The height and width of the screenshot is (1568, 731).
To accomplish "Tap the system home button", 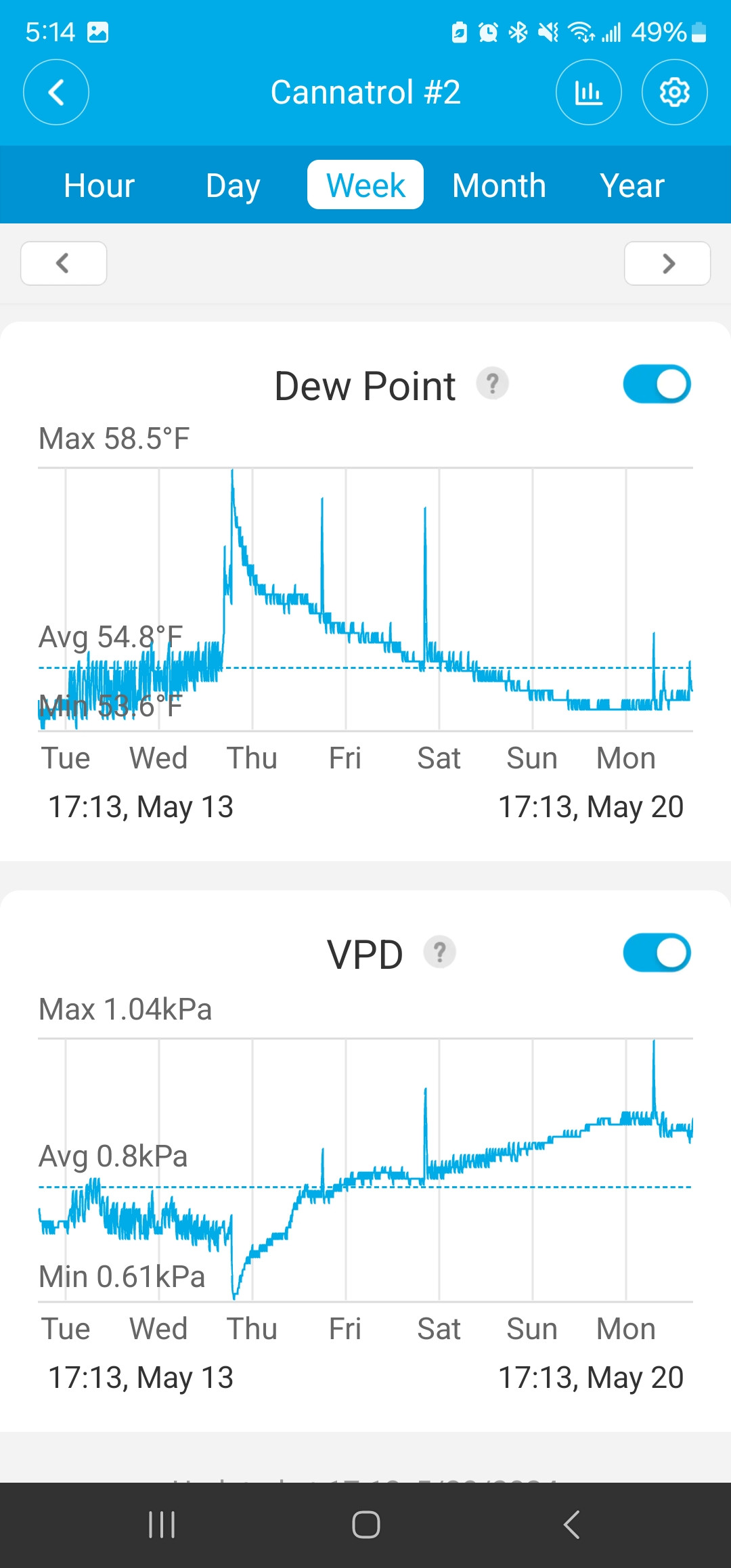I will pyautogui.click(x=365, y=1525).
